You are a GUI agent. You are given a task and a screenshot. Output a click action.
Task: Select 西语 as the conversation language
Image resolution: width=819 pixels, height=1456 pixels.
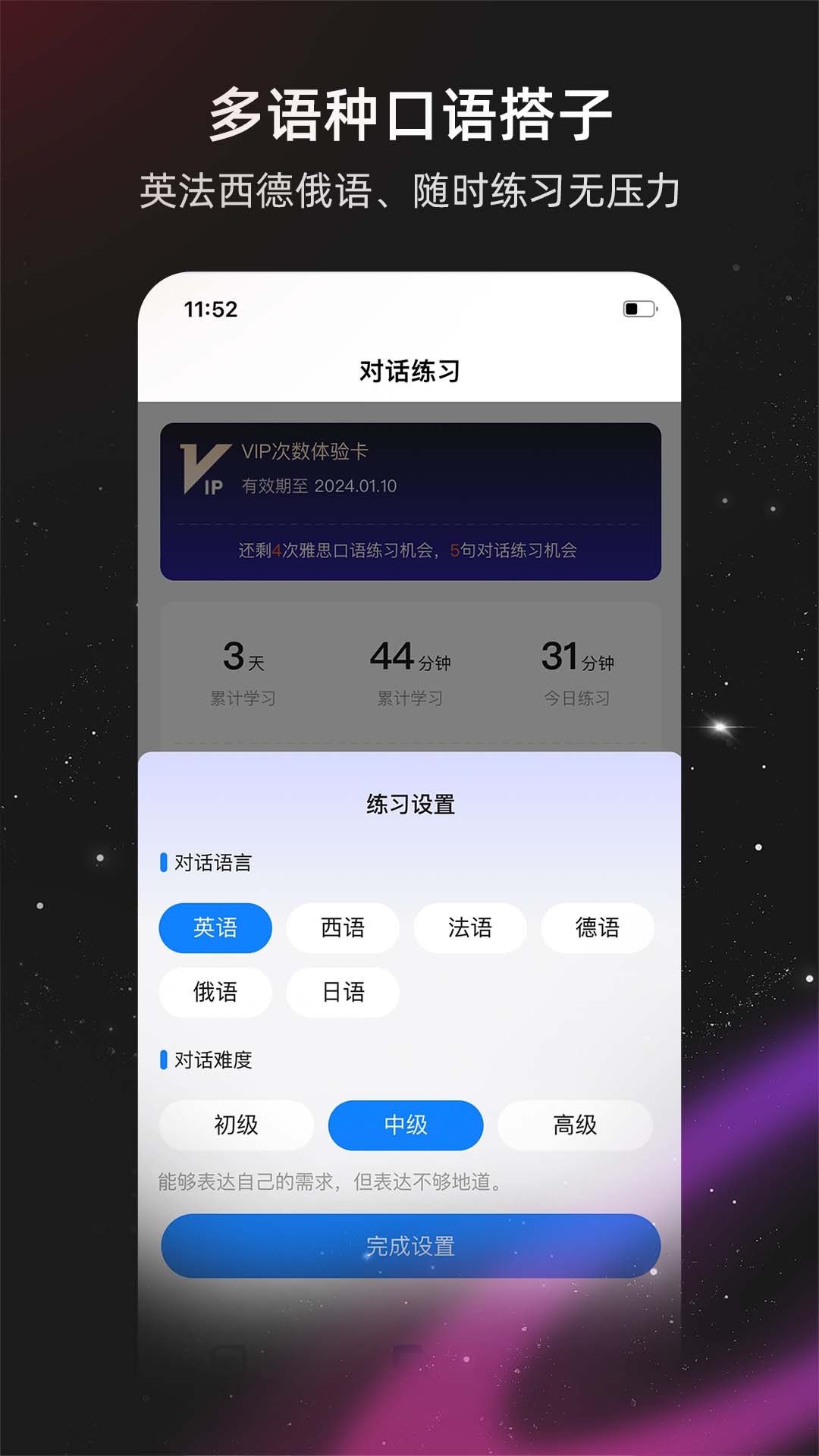[x=342, y=927]
